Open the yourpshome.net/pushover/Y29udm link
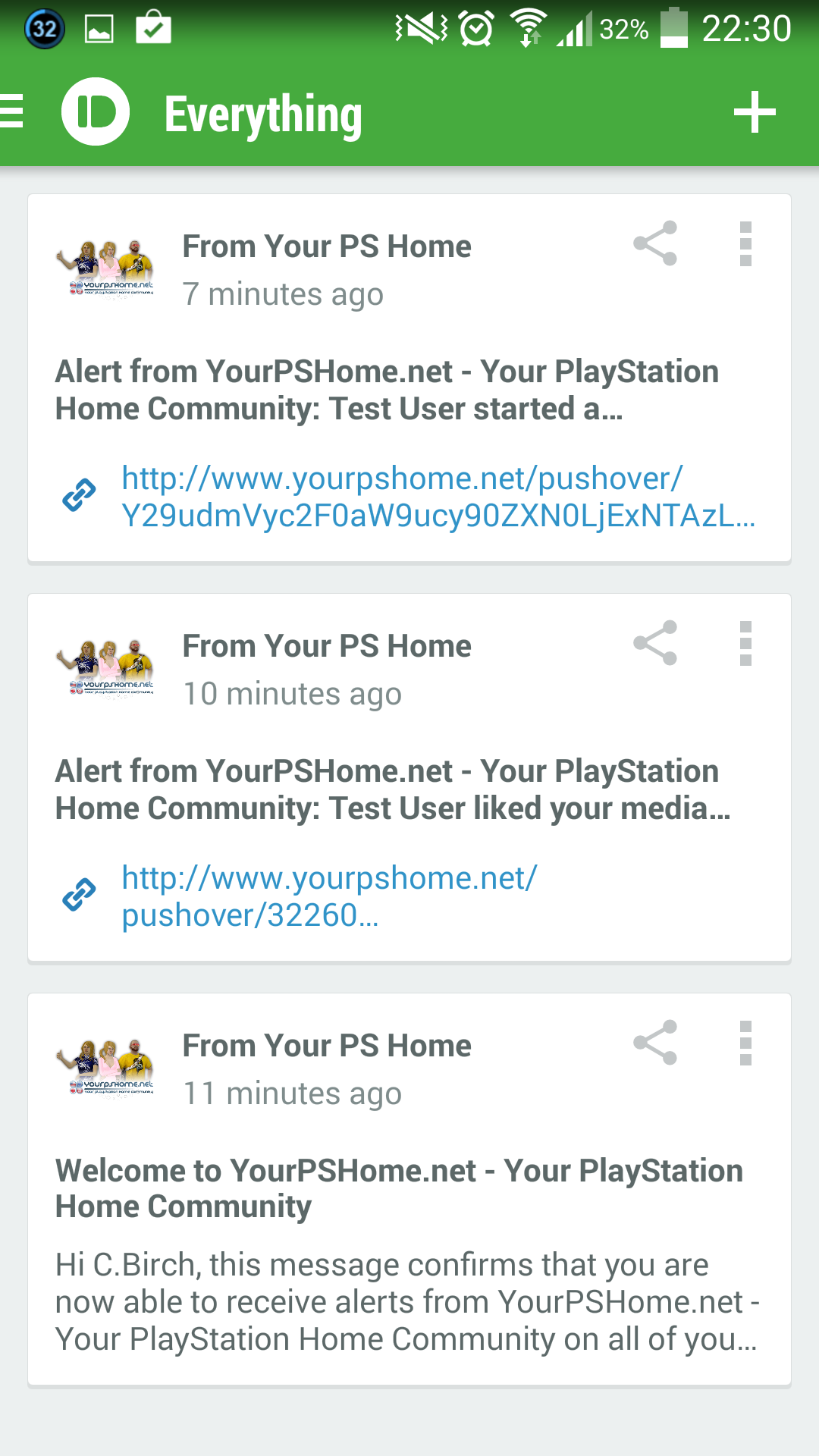Image resolution: width=819 pixels, height=1456 pixels. point(438,497)
